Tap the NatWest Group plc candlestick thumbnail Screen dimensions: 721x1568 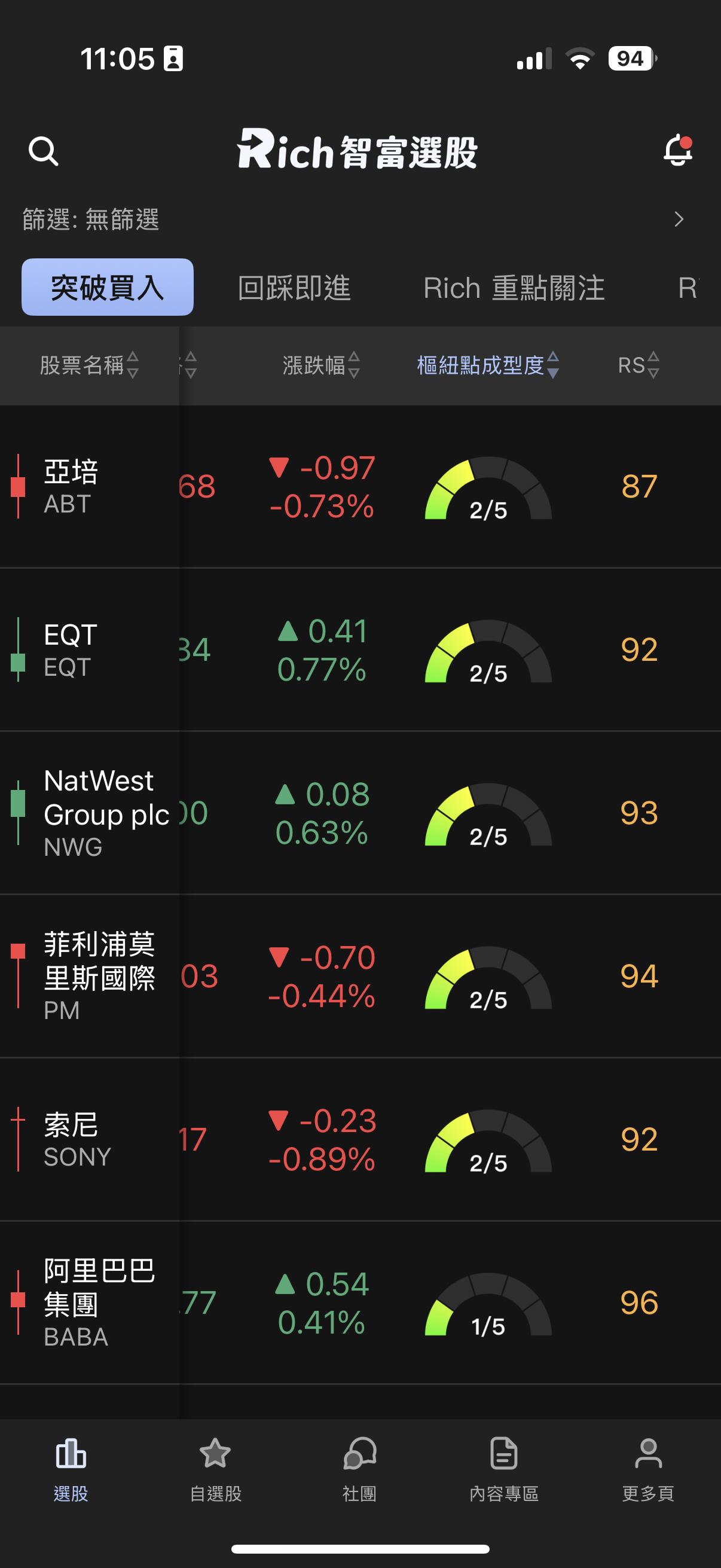tap(19, 814)
